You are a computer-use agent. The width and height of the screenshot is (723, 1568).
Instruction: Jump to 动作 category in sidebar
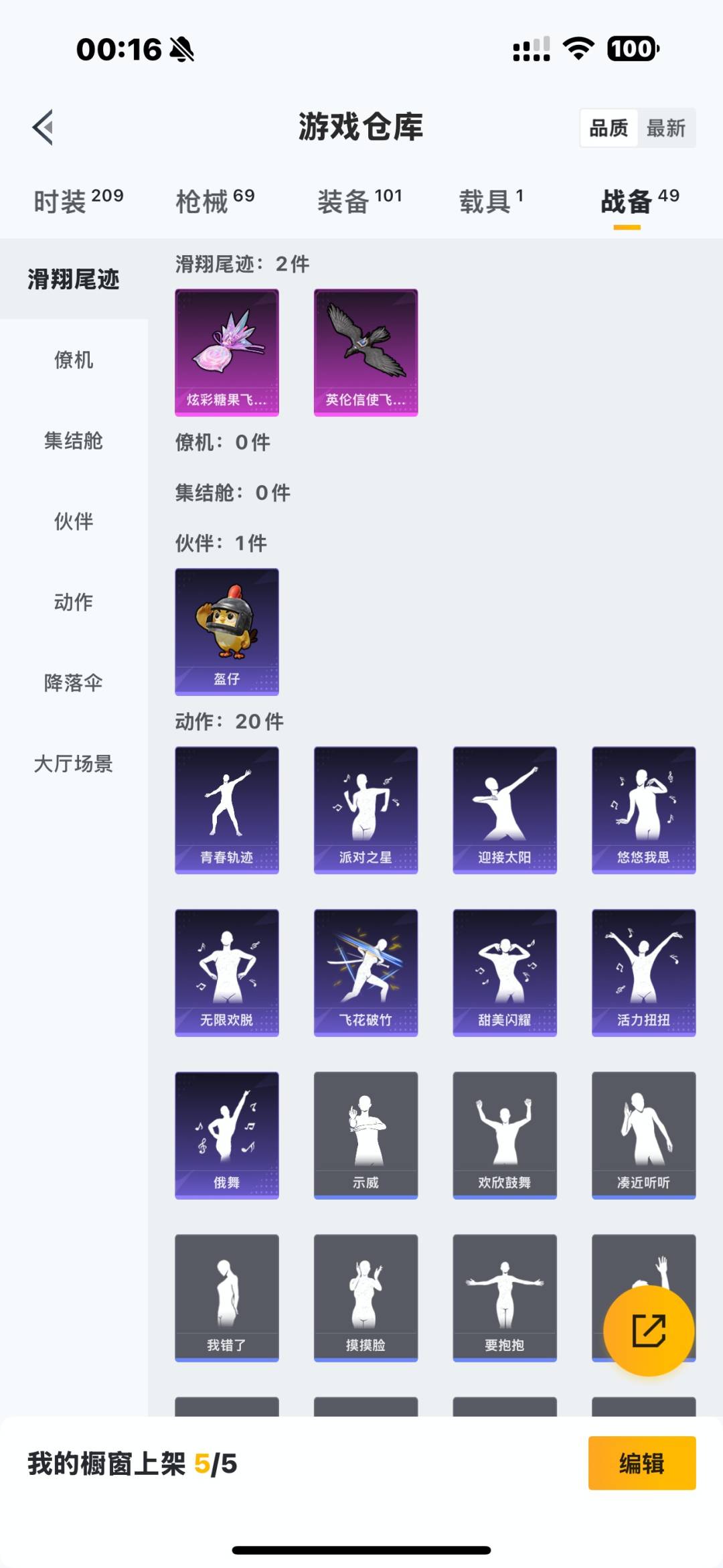click(74, 602)
